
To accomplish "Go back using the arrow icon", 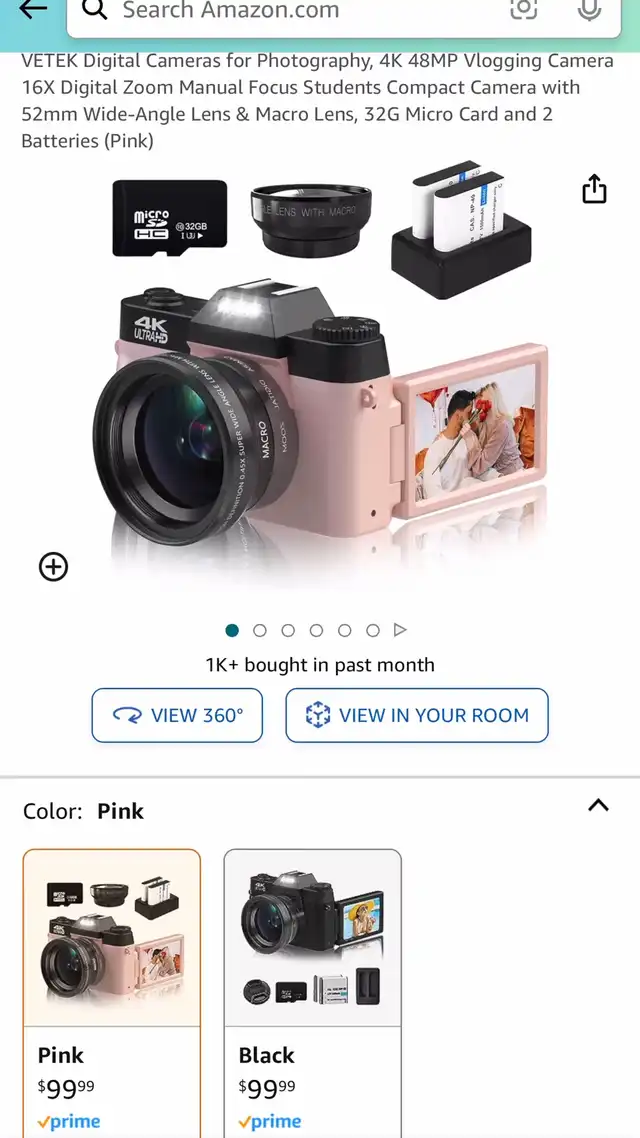I will coord(33,10).
